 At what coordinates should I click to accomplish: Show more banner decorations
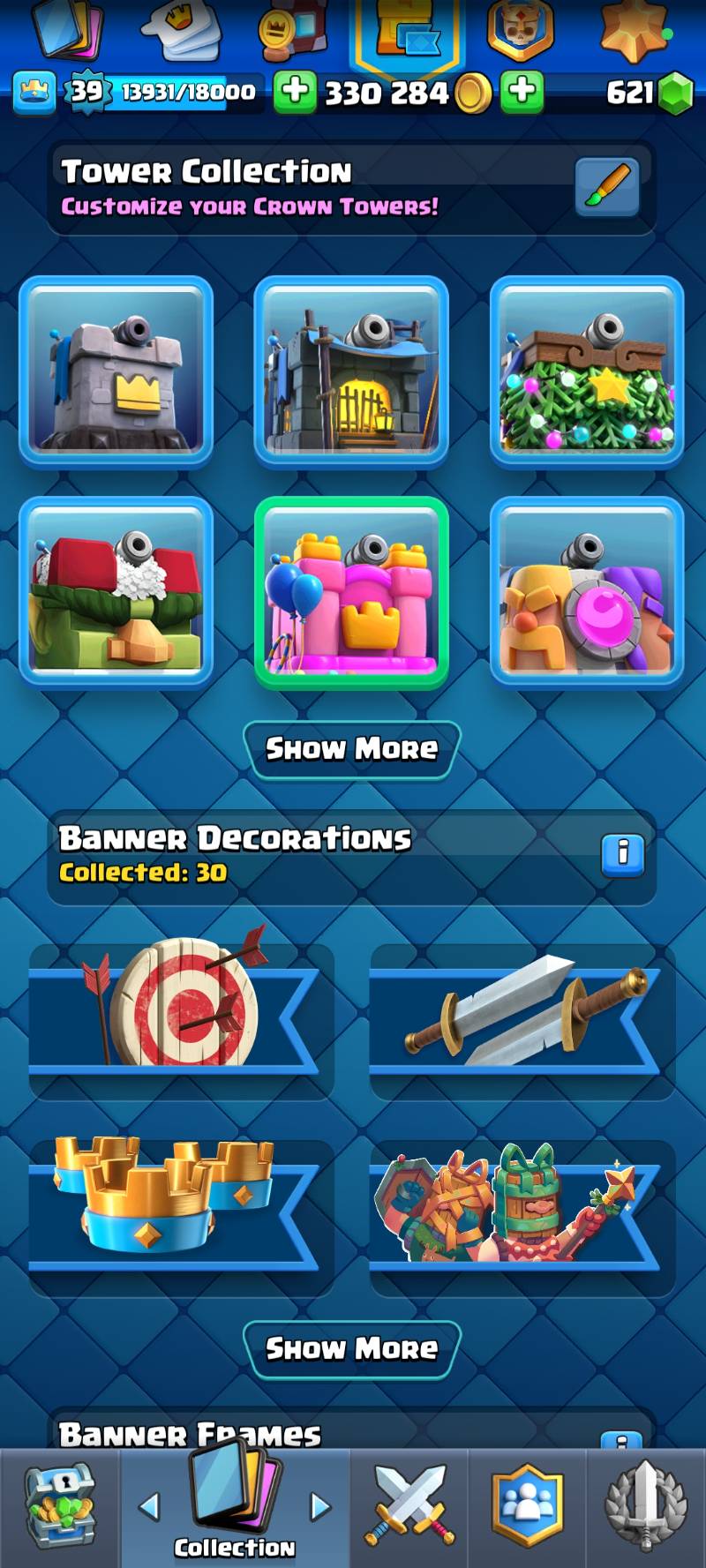tap(351, 1349)
